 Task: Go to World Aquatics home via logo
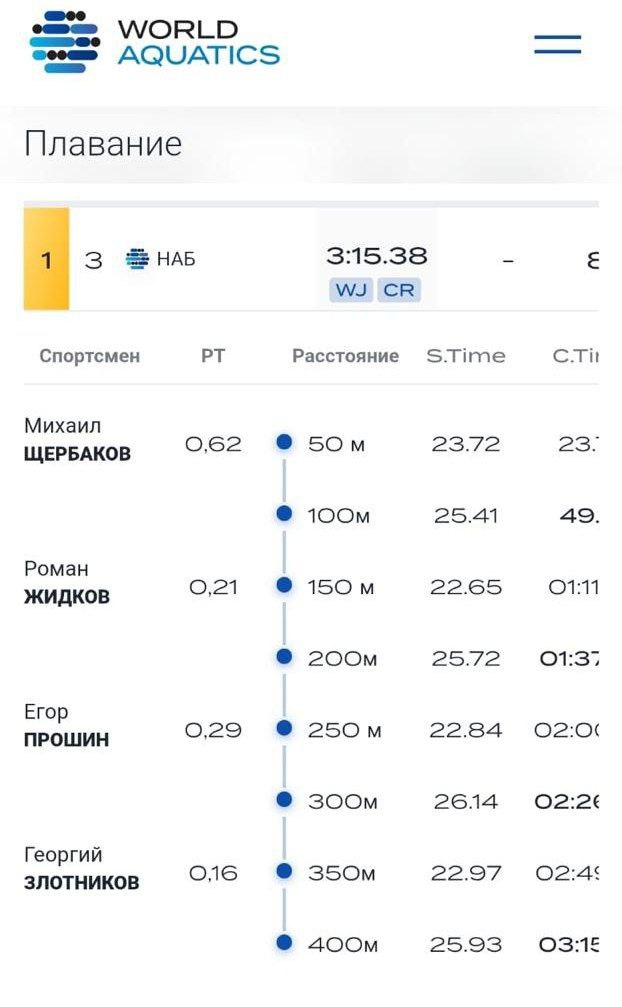155,42
